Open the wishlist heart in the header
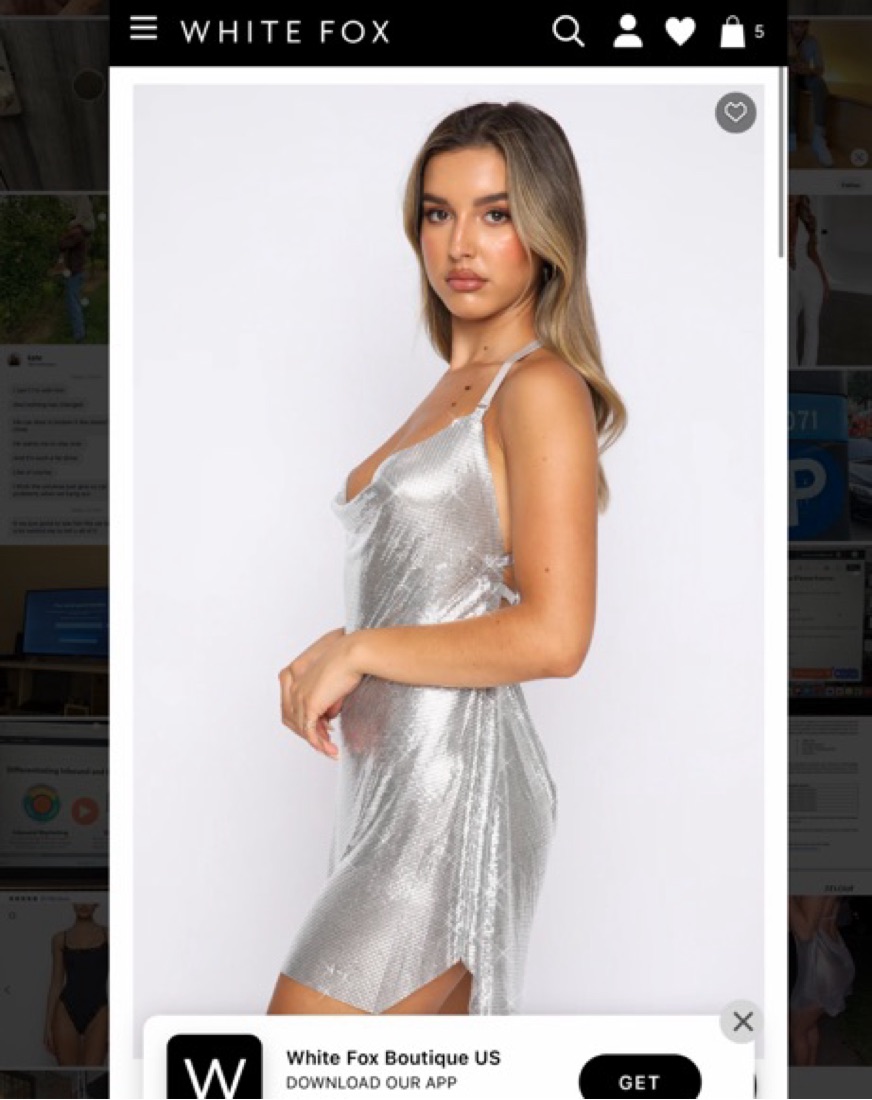Screen dimensions: 872x1100 click(680, 32)
